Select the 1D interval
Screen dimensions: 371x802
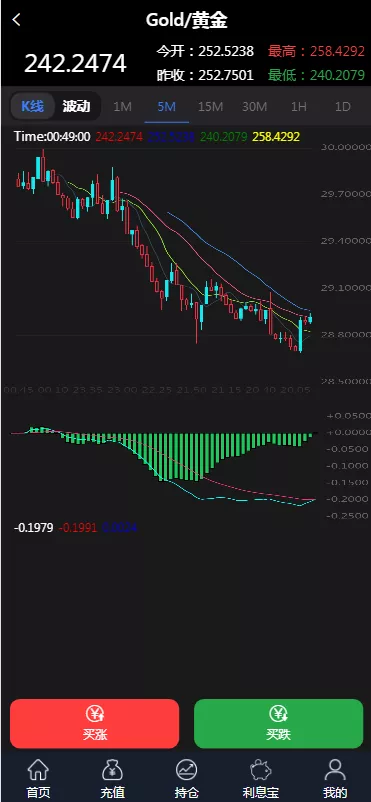point(342,107)
